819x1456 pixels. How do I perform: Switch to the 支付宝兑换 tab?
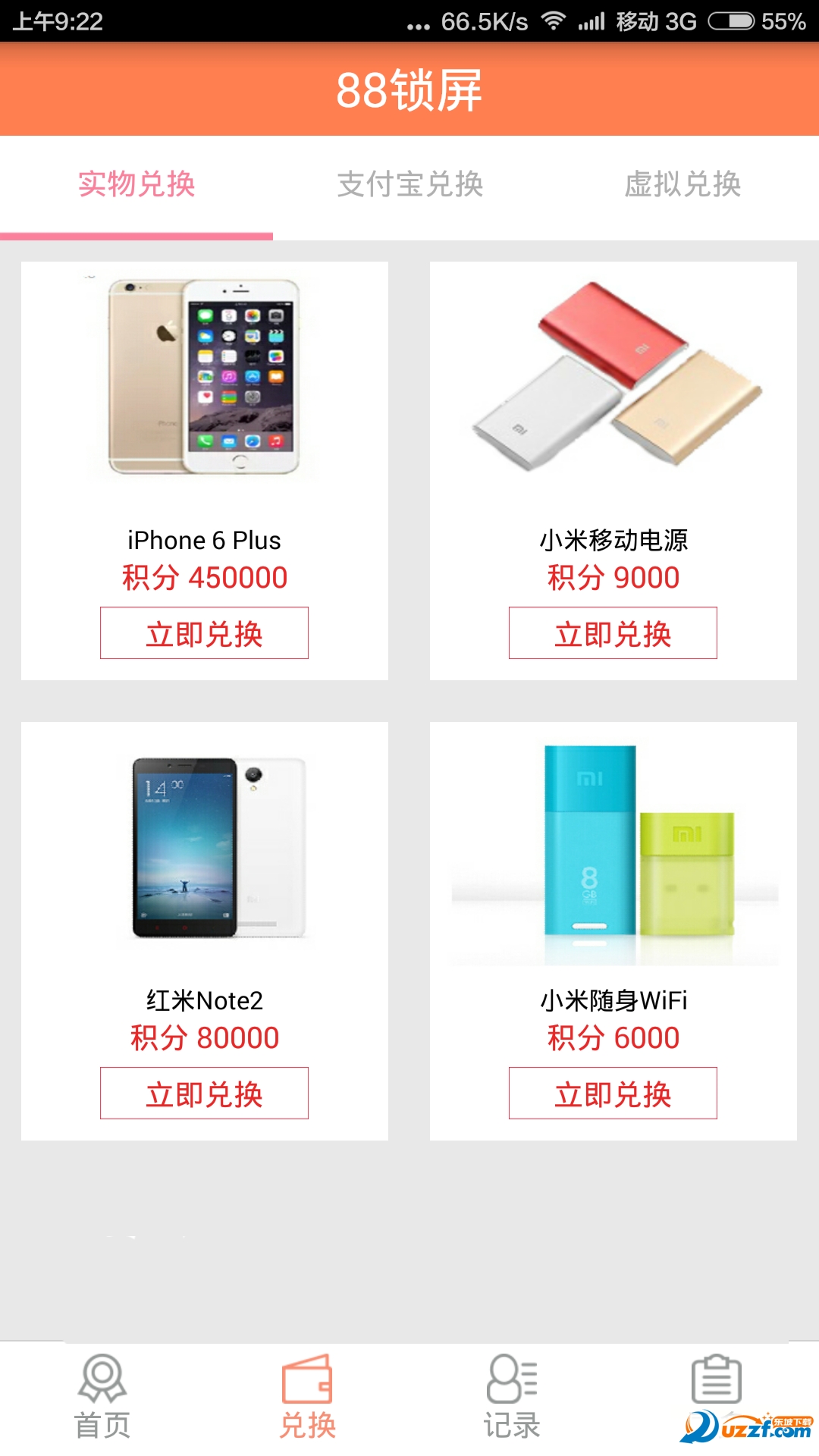409,185
